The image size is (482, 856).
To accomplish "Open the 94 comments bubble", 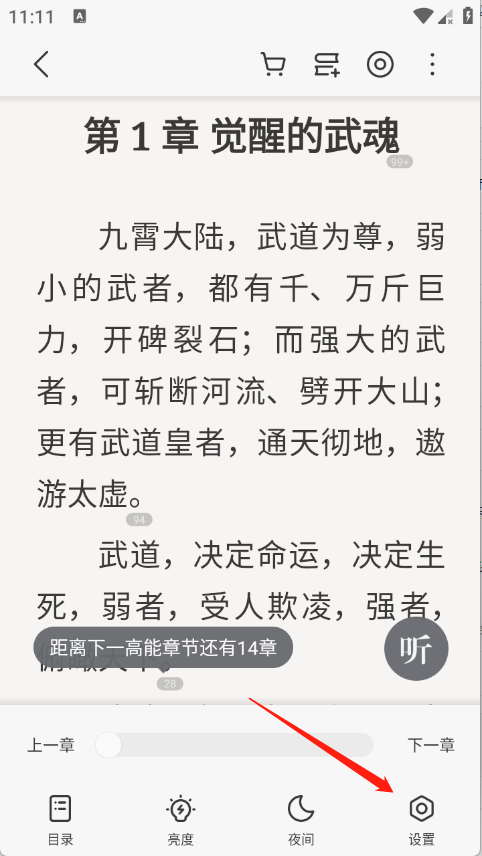I will 139,520.
